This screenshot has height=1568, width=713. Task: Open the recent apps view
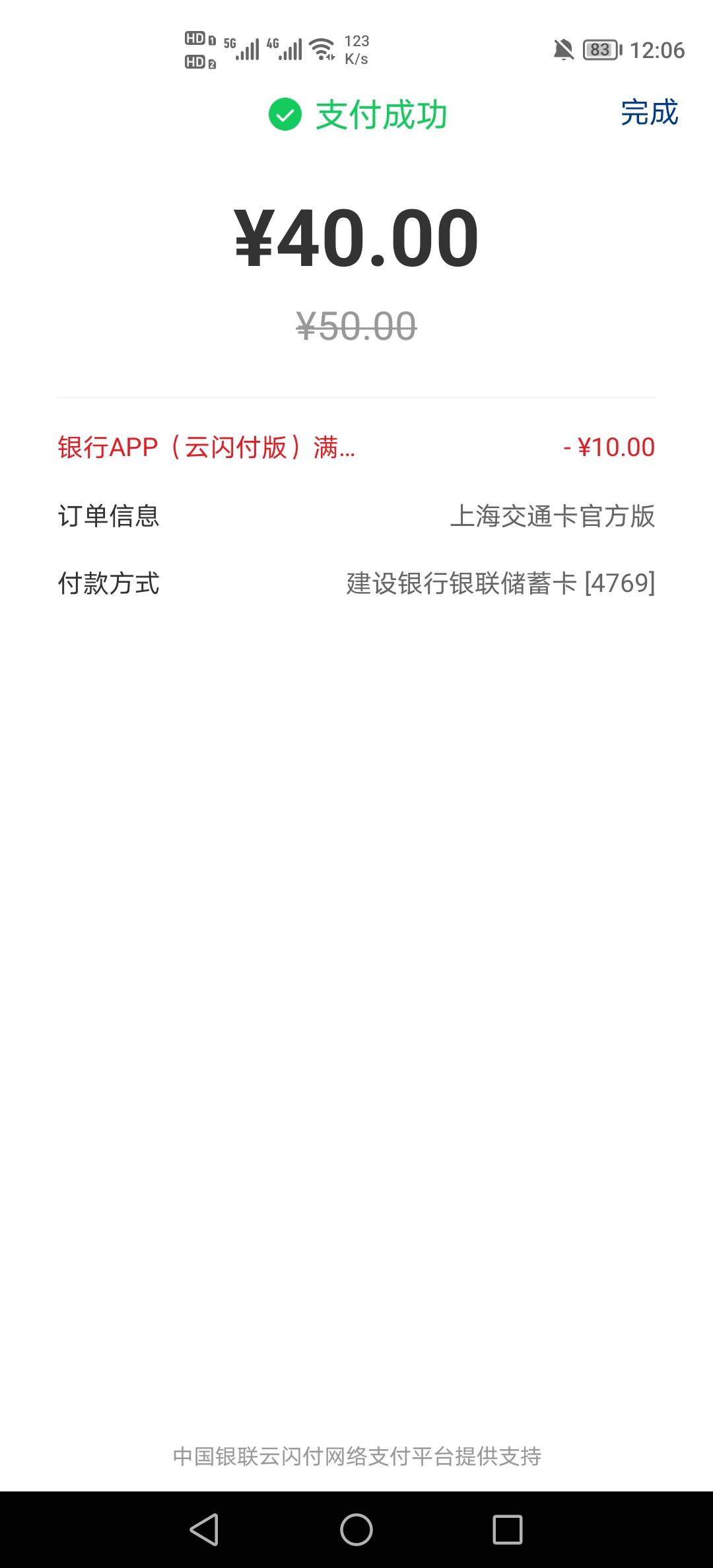click(x=508, y=1529)
